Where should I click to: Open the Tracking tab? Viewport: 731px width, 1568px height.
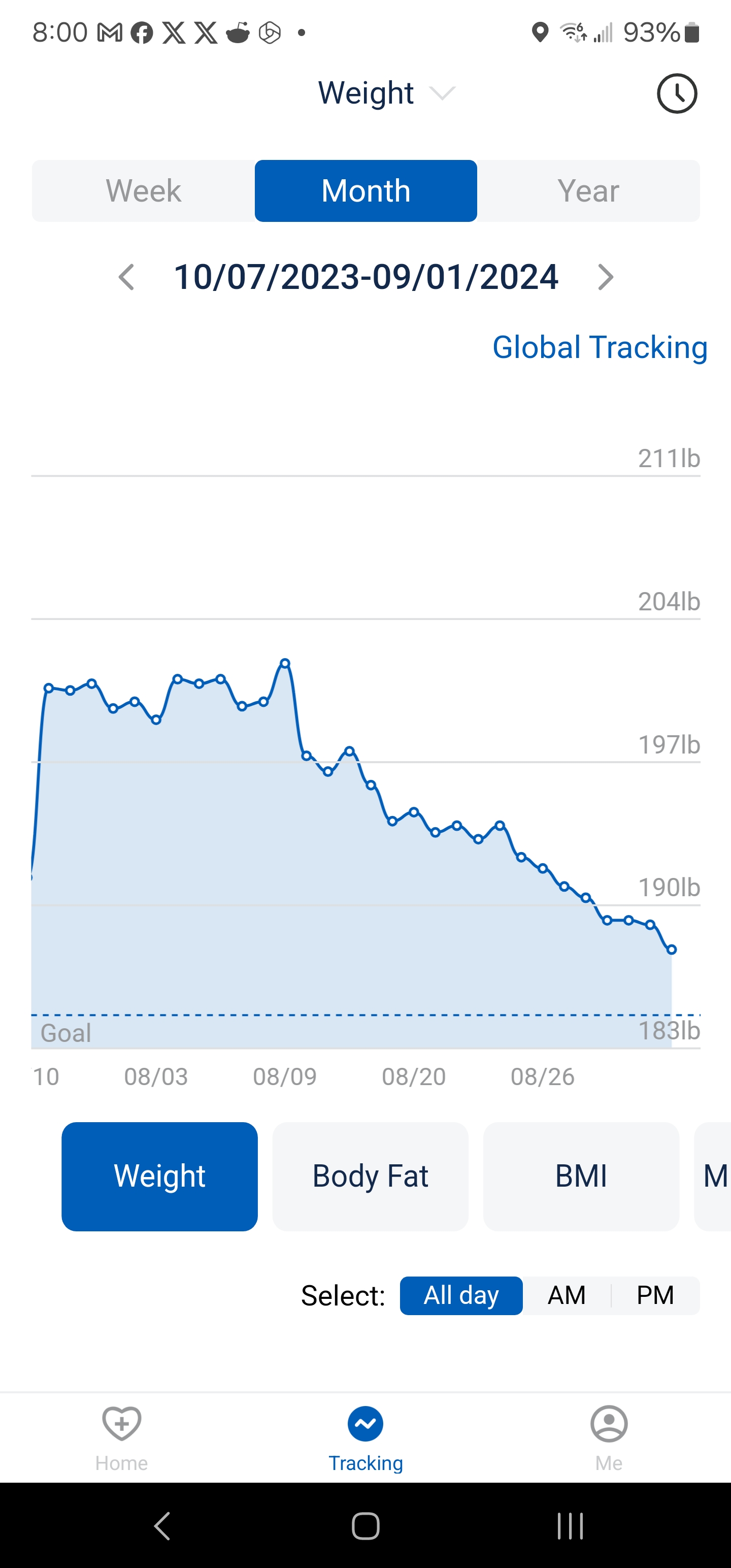click(365, 1436)
